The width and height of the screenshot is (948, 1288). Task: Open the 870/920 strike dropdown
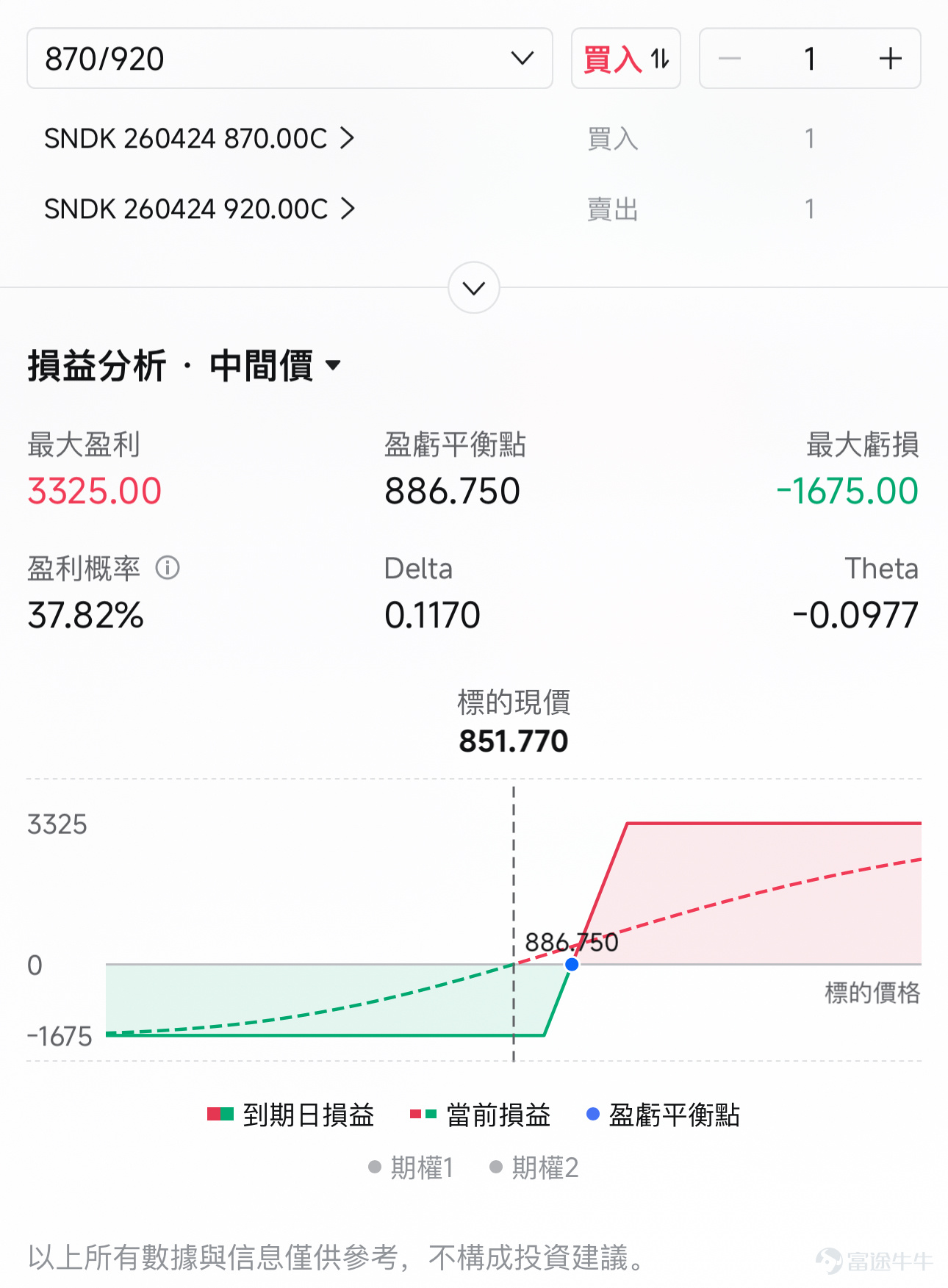(290, 59)
